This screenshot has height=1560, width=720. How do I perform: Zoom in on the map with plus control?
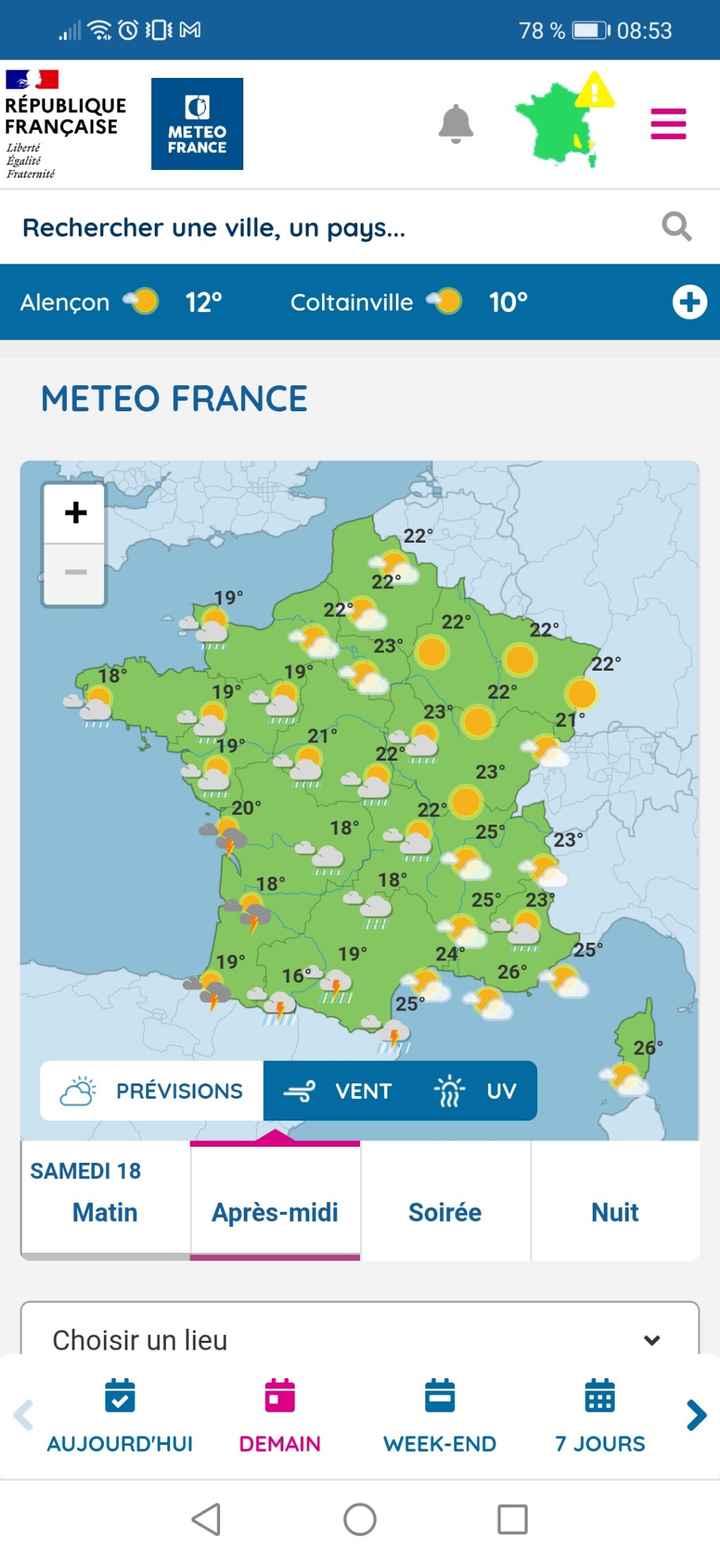tap(74, 512)
